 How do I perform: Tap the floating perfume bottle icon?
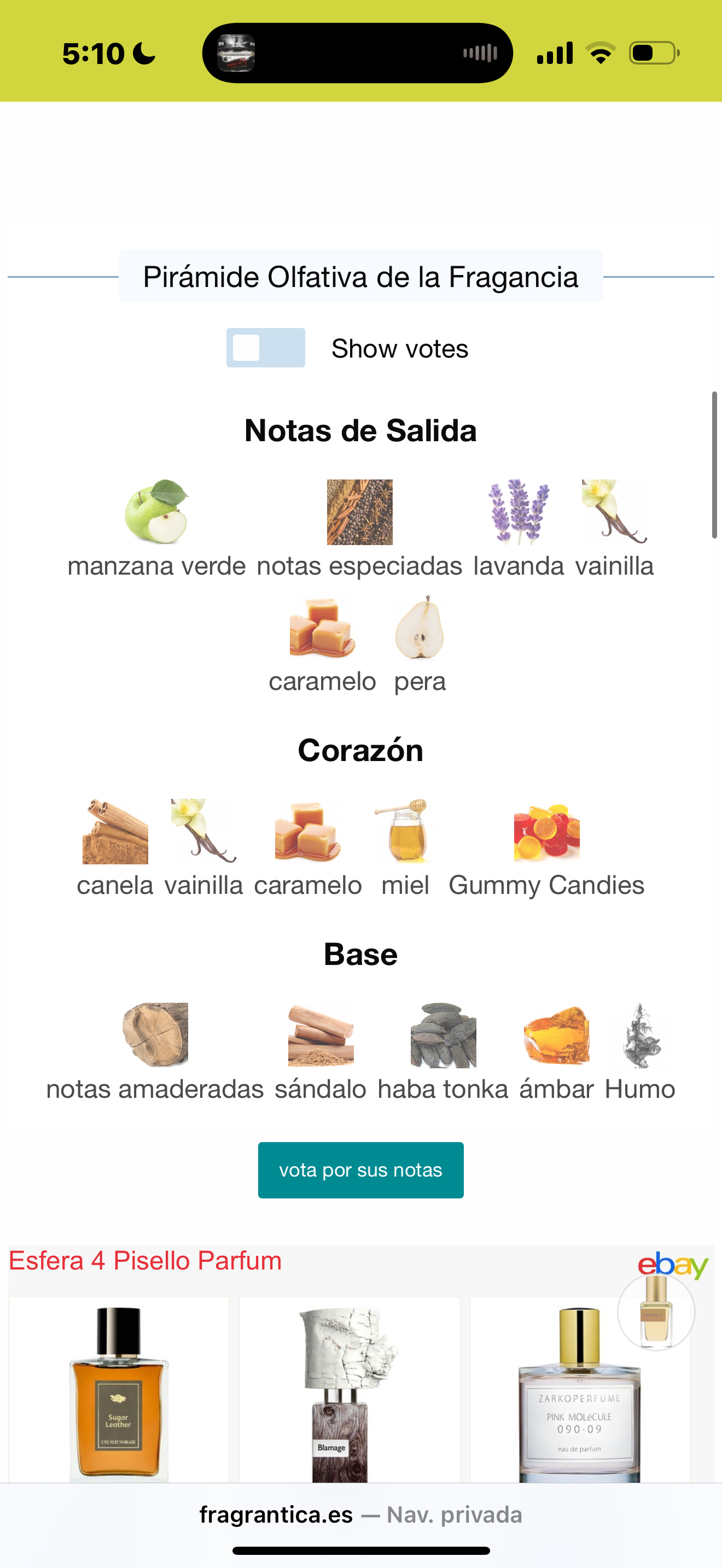tap(656, 1312)
